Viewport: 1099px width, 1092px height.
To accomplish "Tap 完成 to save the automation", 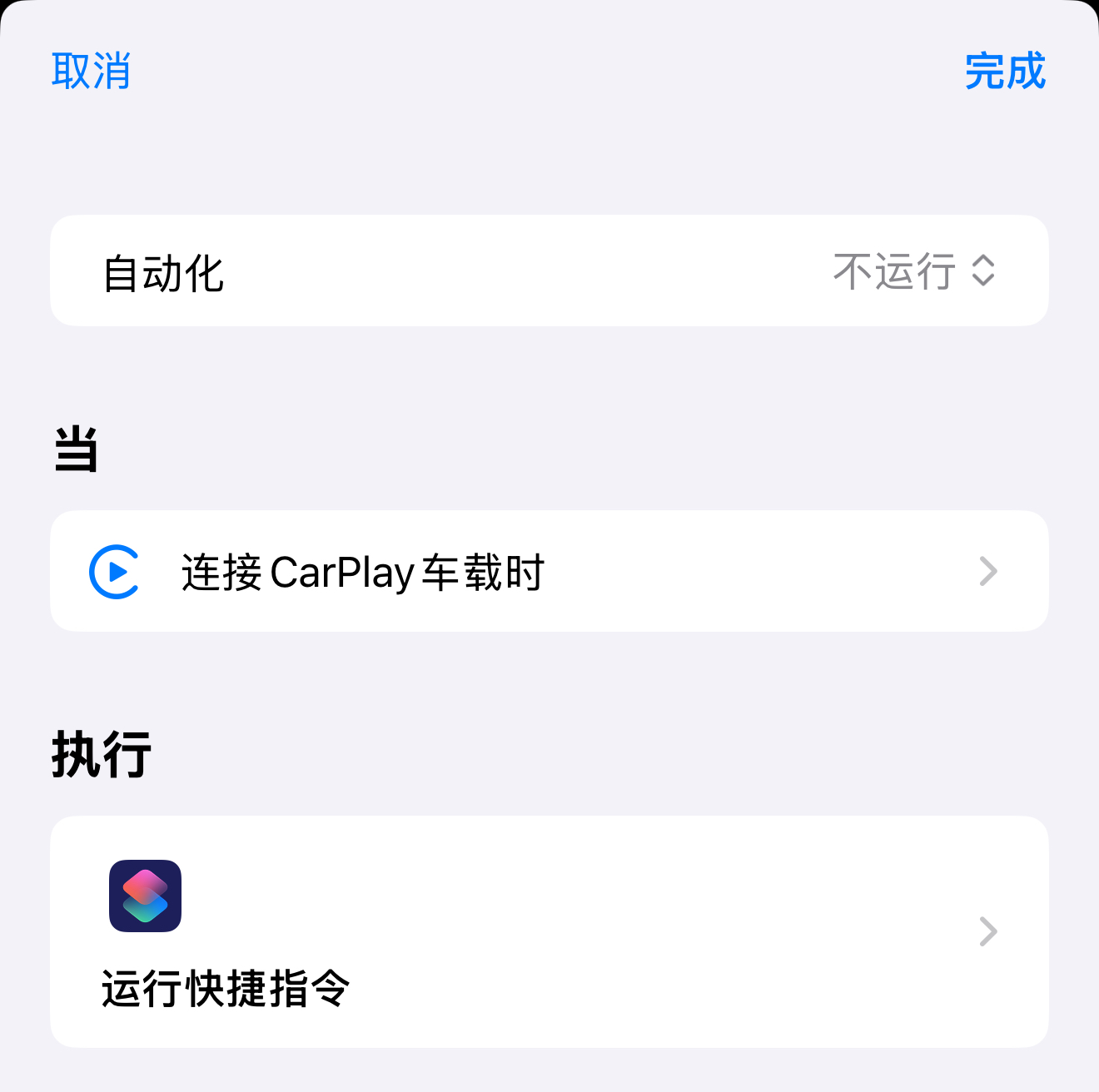I will (x=1005, y=71).
